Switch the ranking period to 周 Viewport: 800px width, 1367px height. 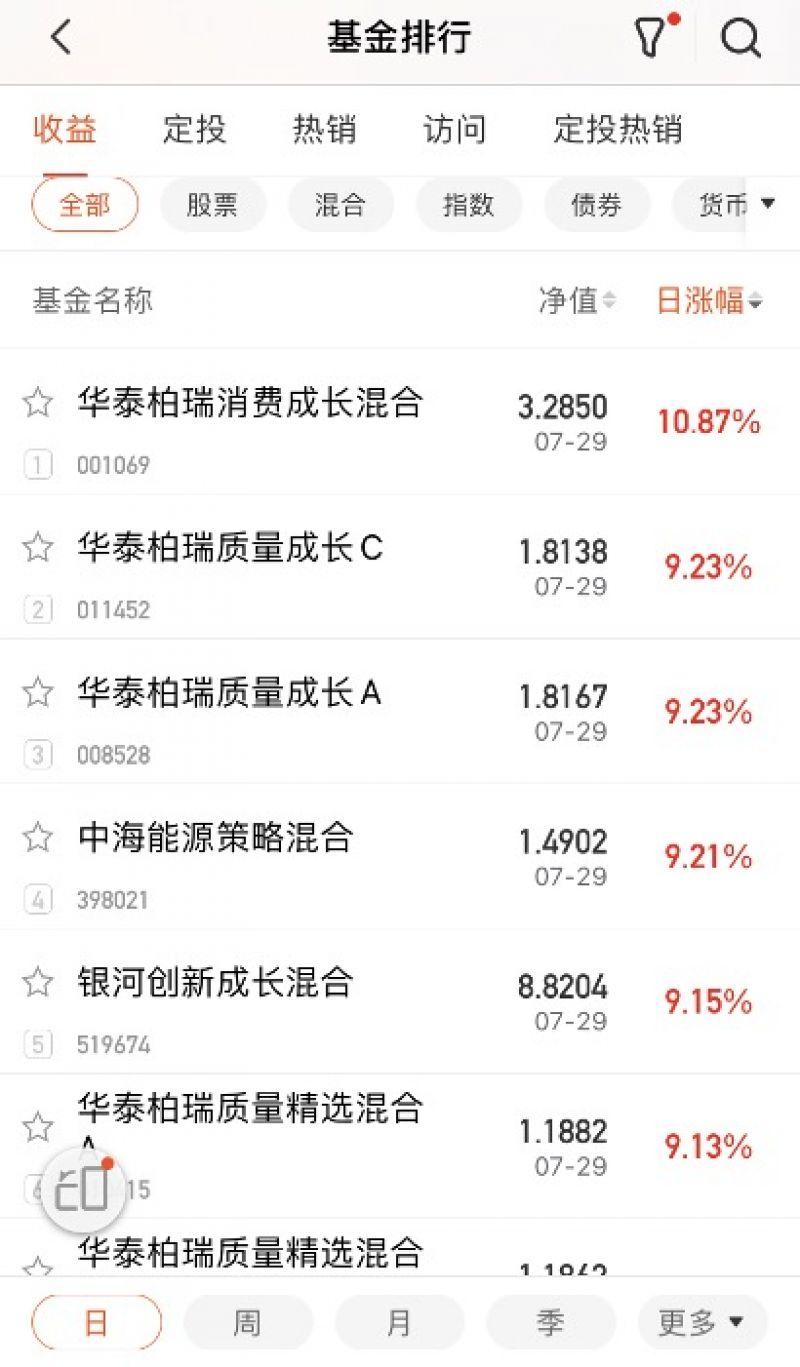click(248, 1320)
